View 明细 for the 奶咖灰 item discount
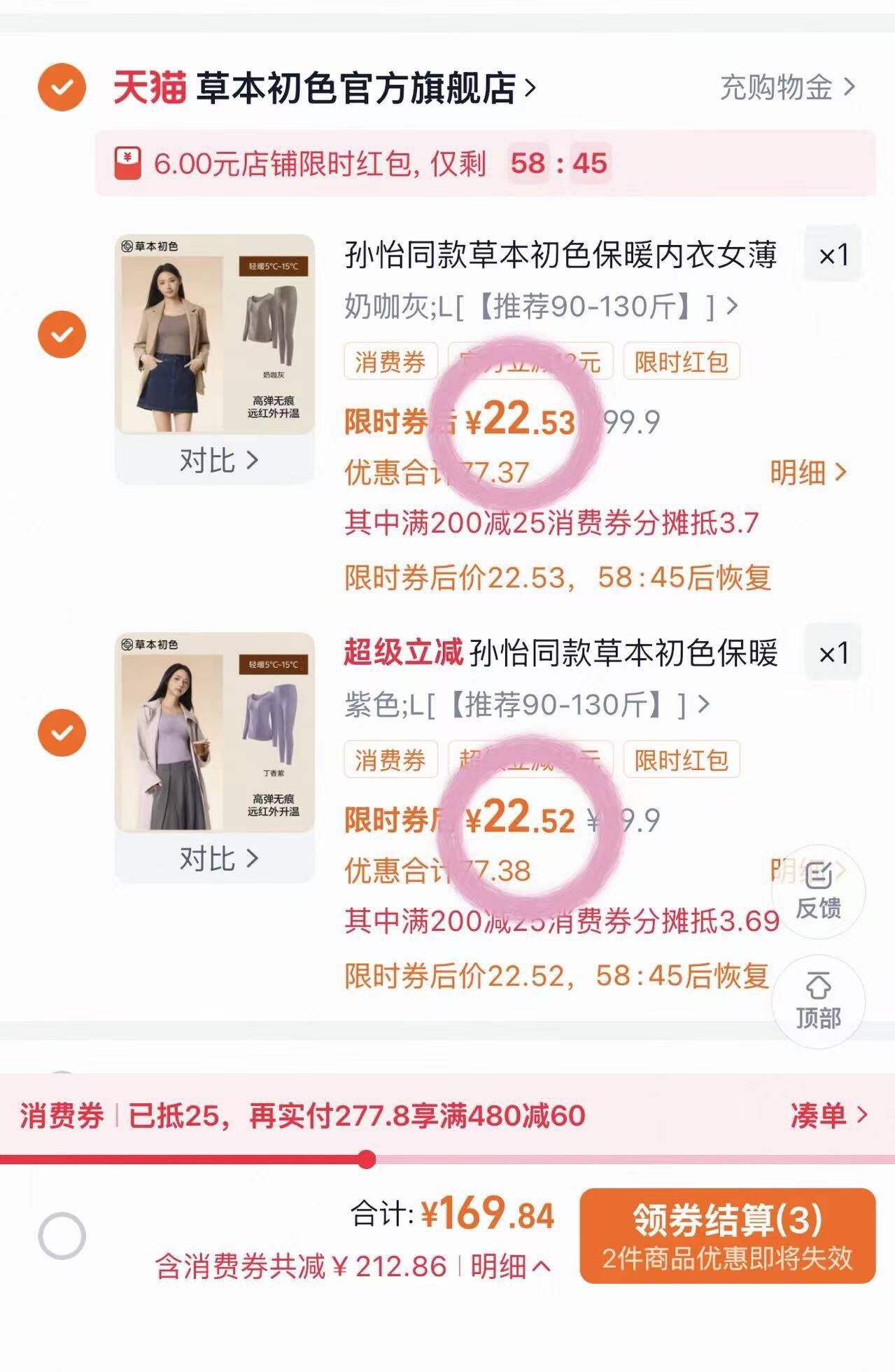895x1372 pixels. tap(808, 473)
